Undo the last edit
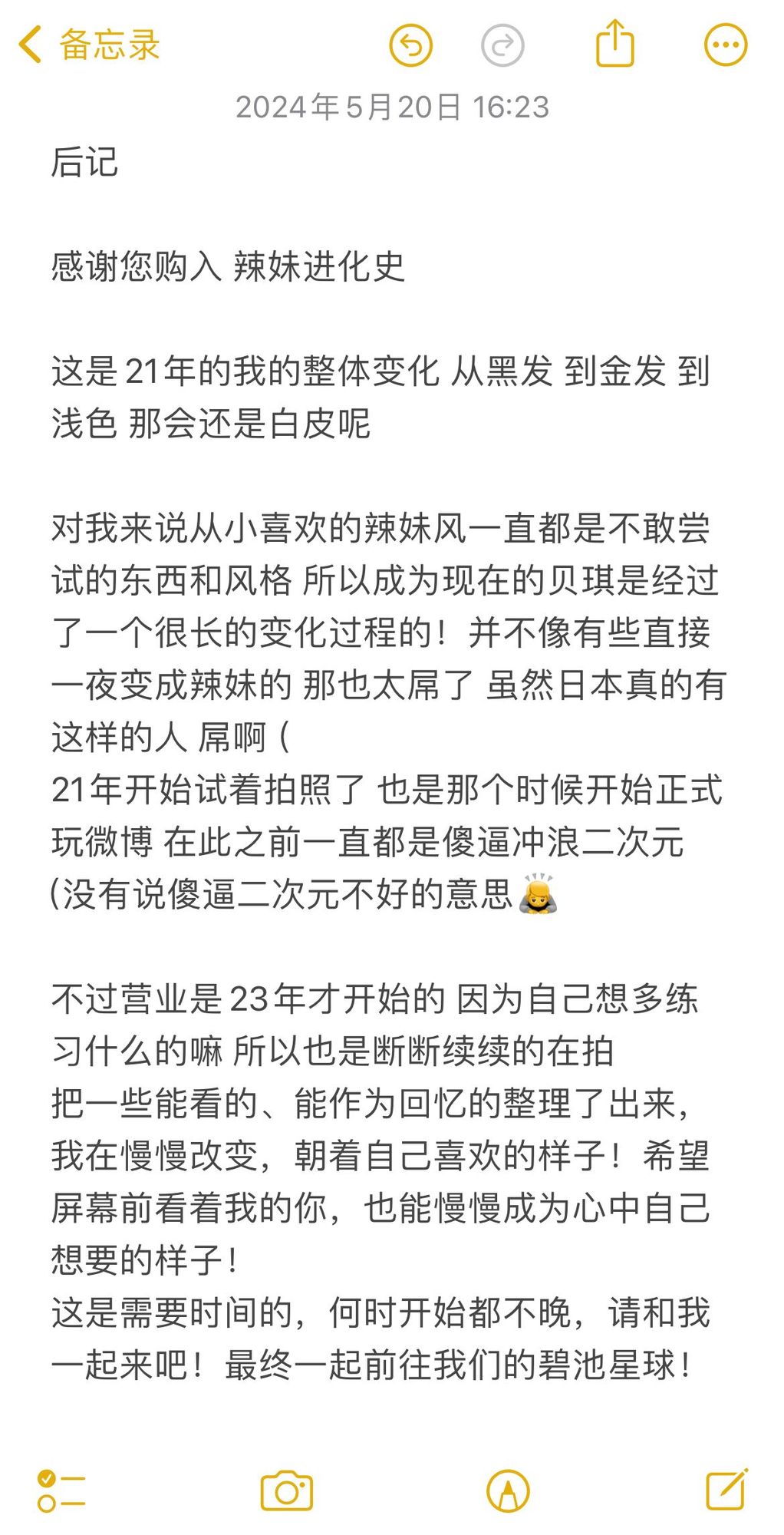784x1535 pixels. (x=411, y=45)
